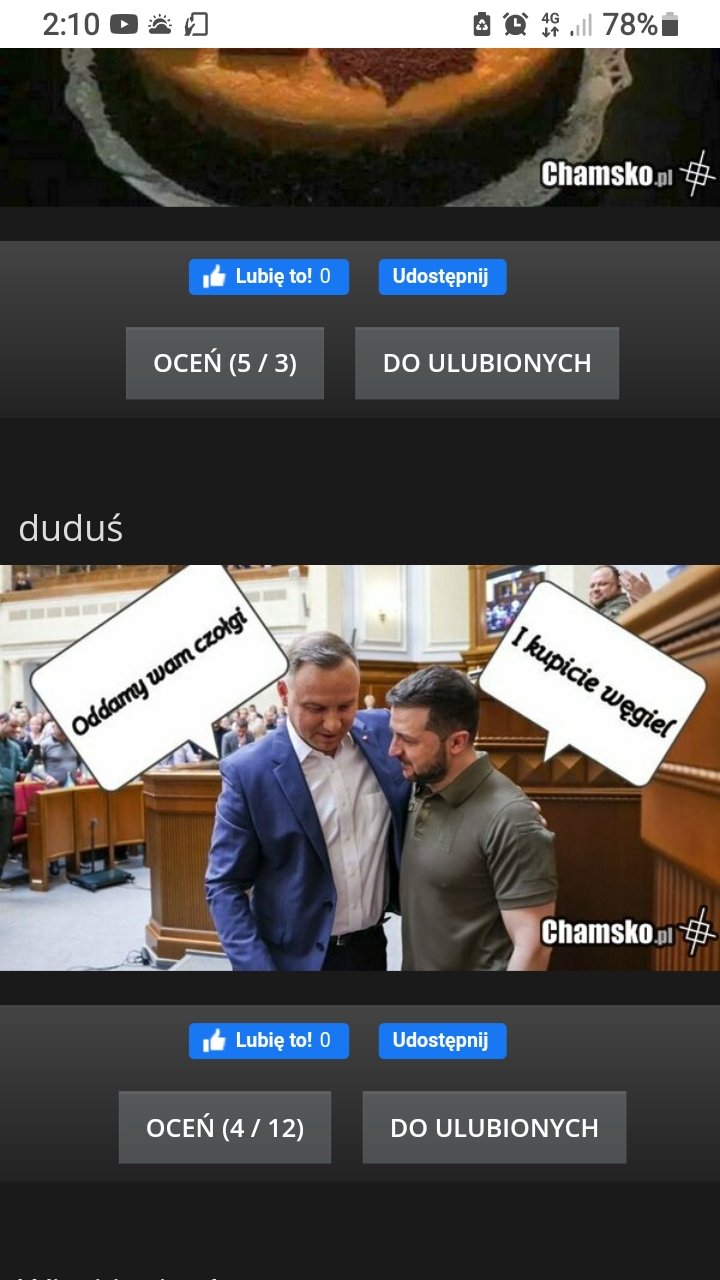720x1280 pixels.
Task: Like the cake meme with Lubię to!
Action: (x=268, y=277)
